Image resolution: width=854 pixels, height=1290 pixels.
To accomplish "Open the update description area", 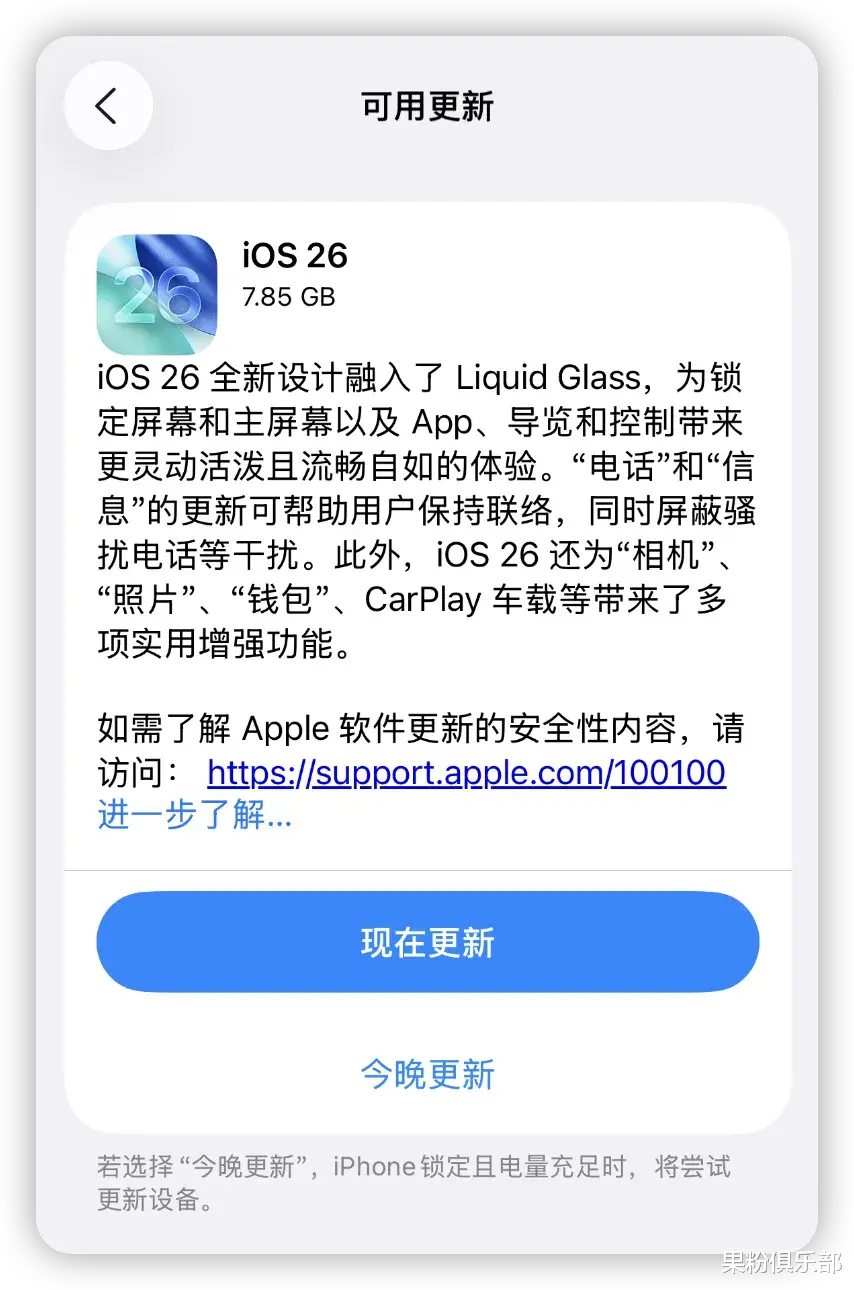I will pyautogui.click(x=427, y=510).
